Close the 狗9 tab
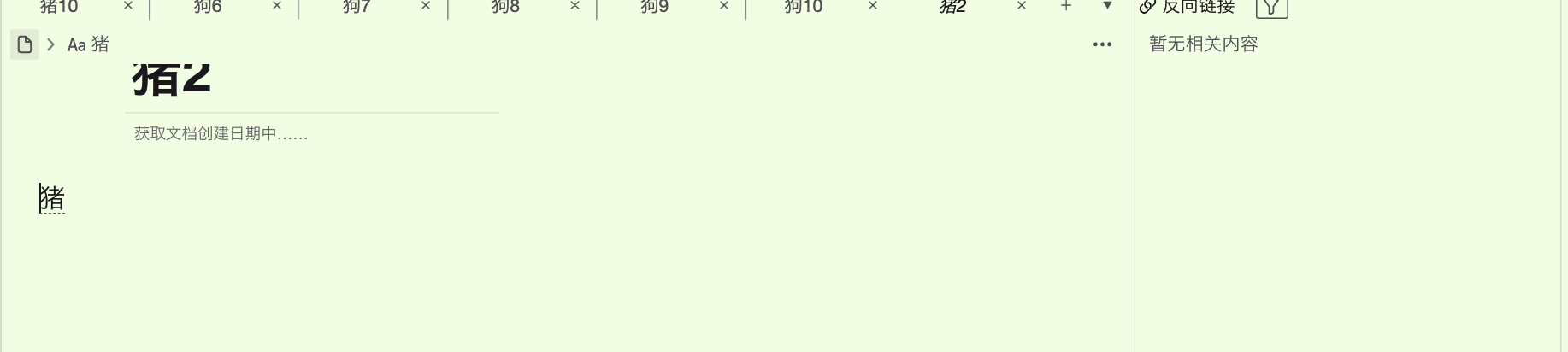This screenshot has height=352, width=1568. coord(724,6)
